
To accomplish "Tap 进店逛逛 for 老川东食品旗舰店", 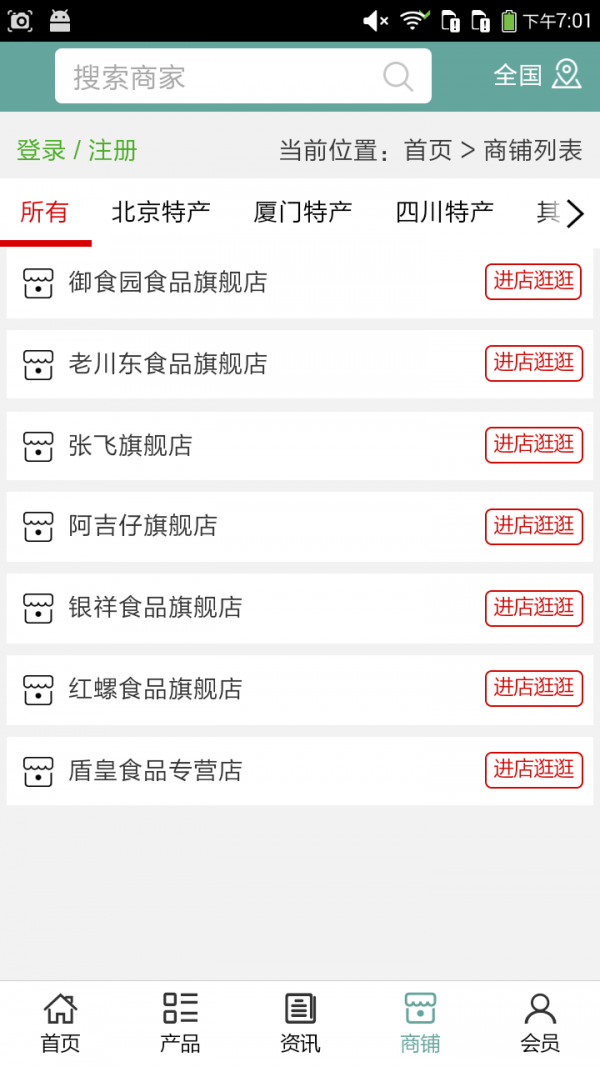I will click(x=534, y=363).
